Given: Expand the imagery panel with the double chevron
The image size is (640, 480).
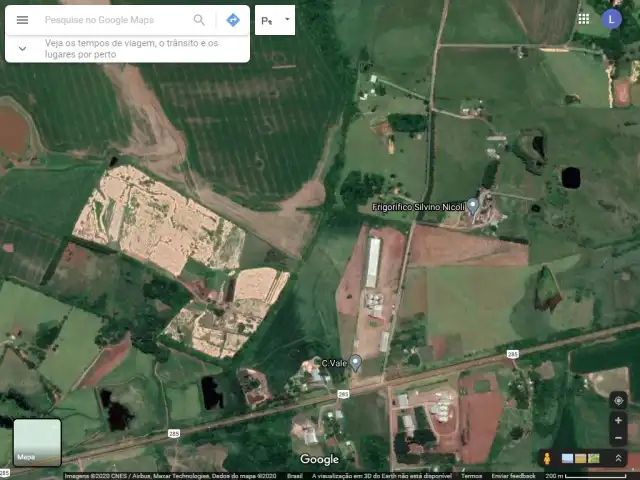Looking at the screenshot, I should tap(618, 458).
